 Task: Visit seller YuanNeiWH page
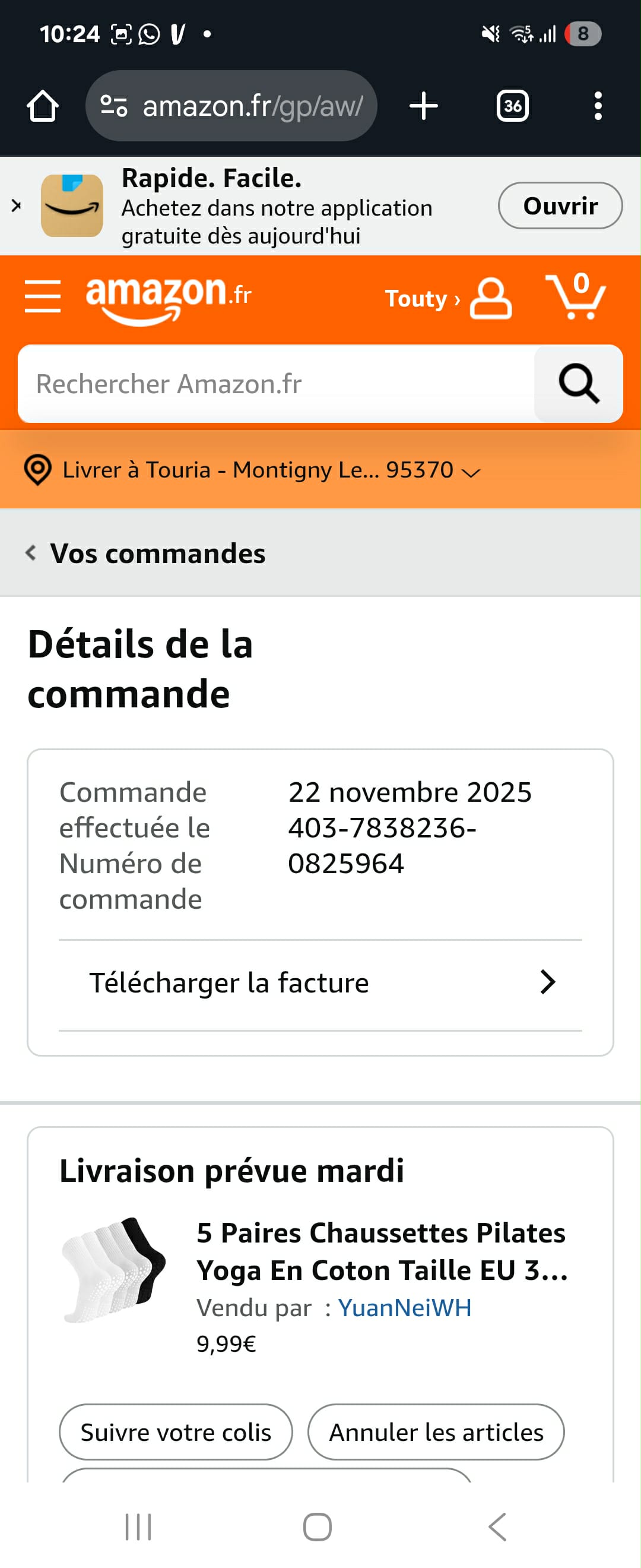tap(404, 1307)
